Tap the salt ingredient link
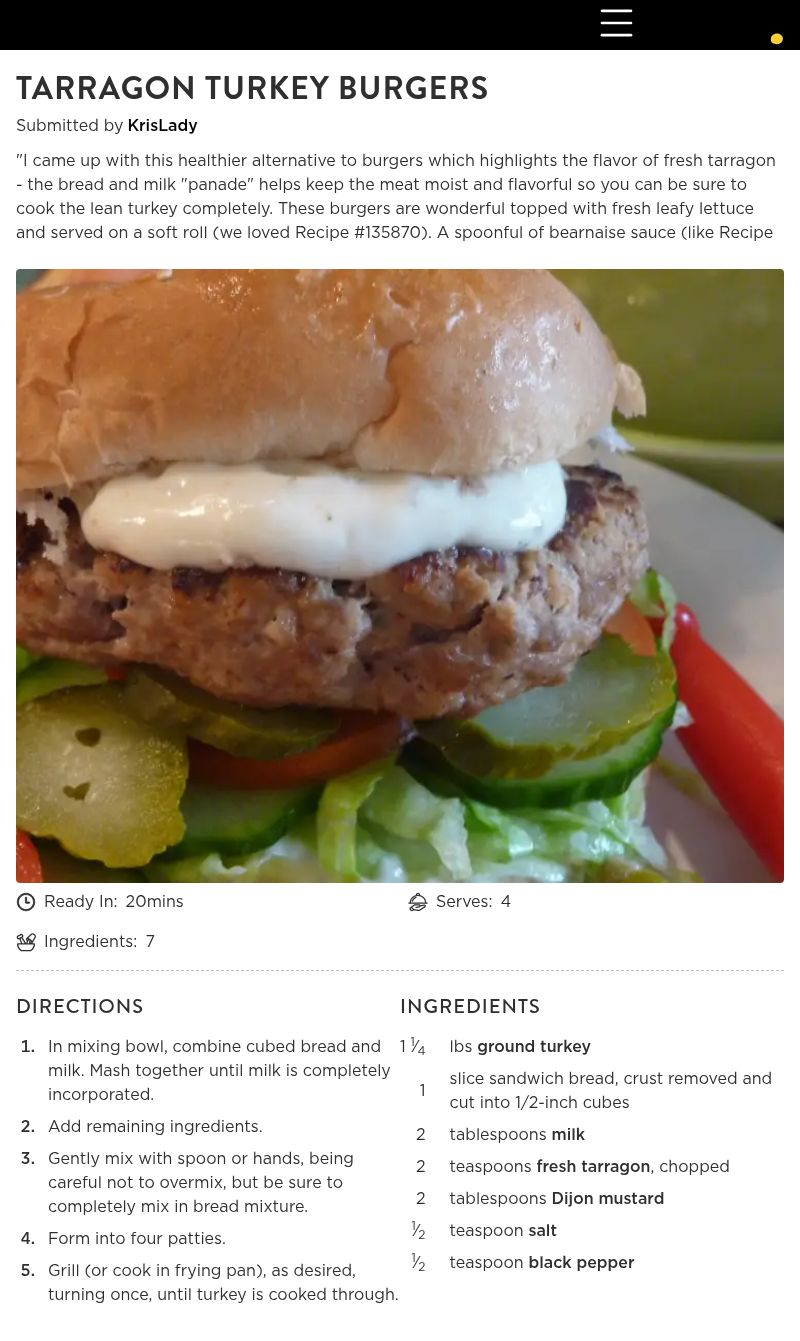This screenshot has height=1341, width=800. coord(542,1231)
